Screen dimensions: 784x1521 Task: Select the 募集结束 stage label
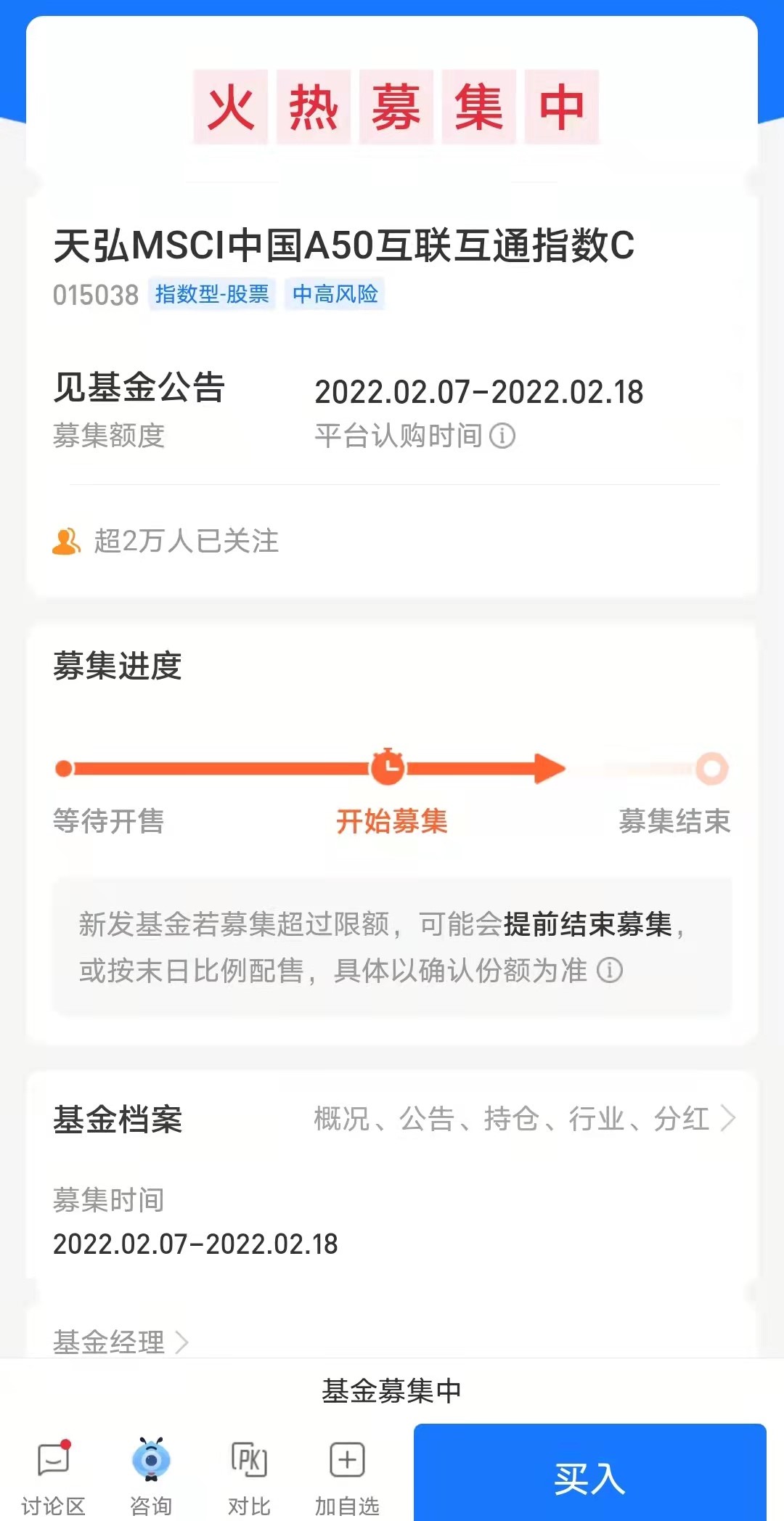point(677,821)
